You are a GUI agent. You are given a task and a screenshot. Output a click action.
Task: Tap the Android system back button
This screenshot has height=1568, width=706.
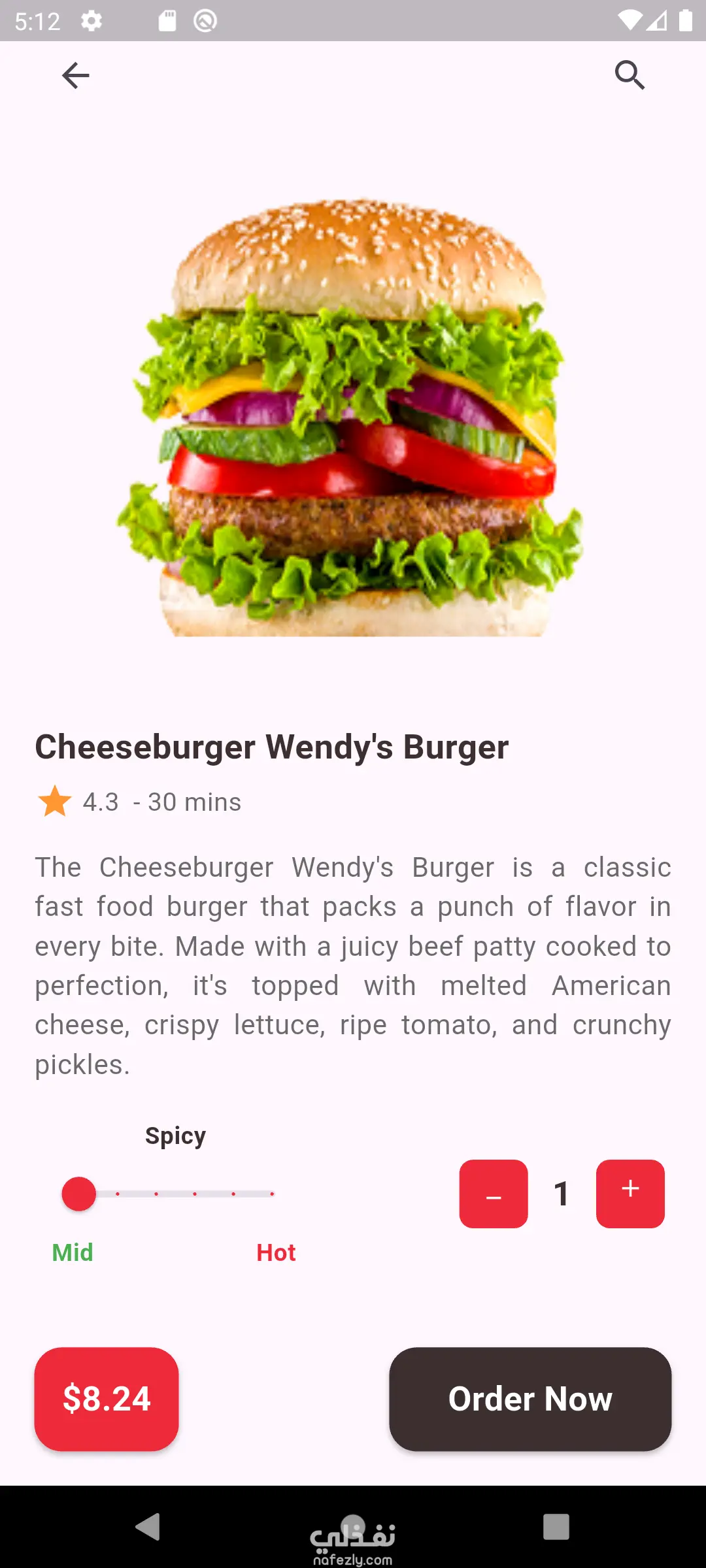coord(148,1527)
